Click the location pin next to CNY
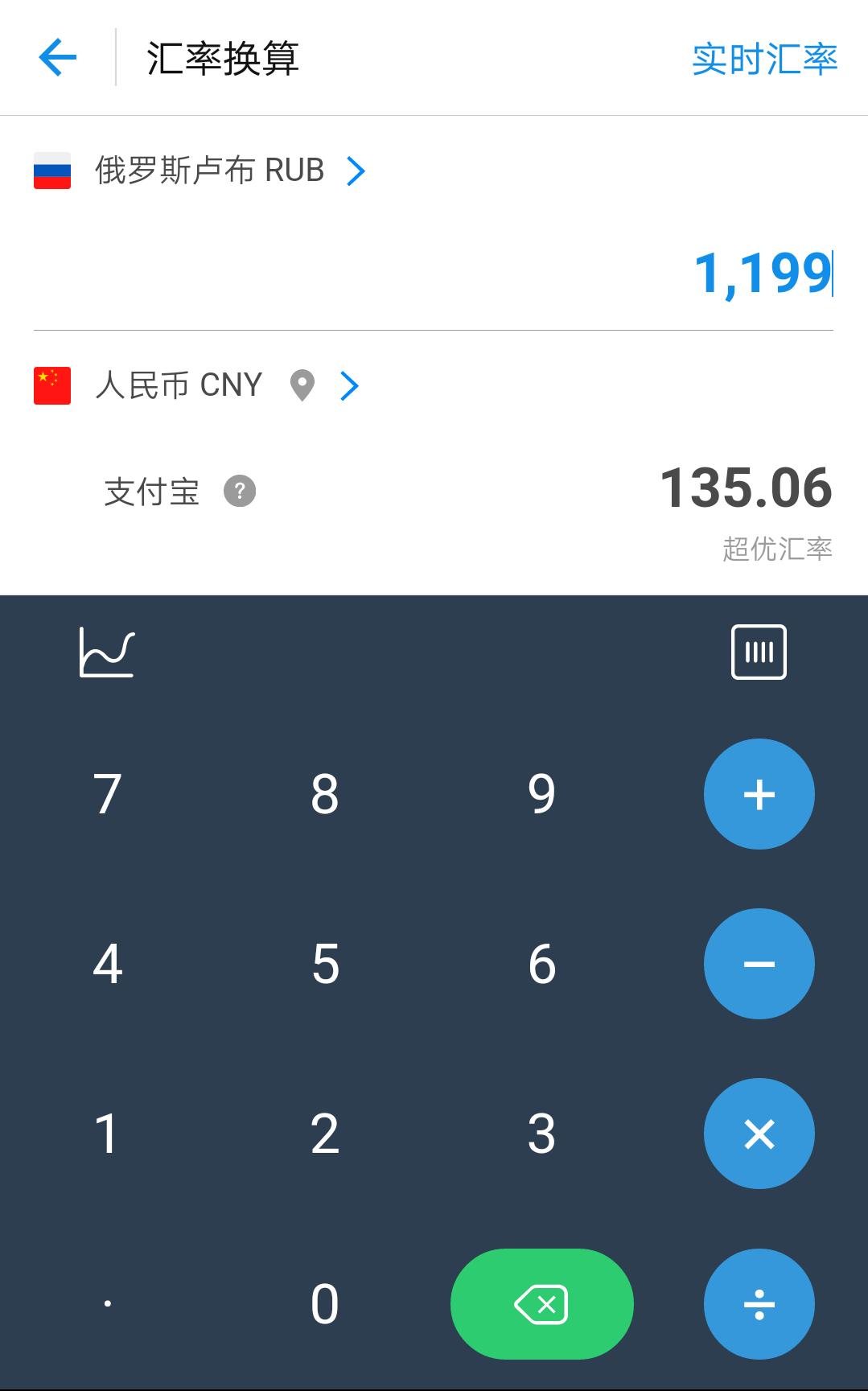 pos(302,386)
